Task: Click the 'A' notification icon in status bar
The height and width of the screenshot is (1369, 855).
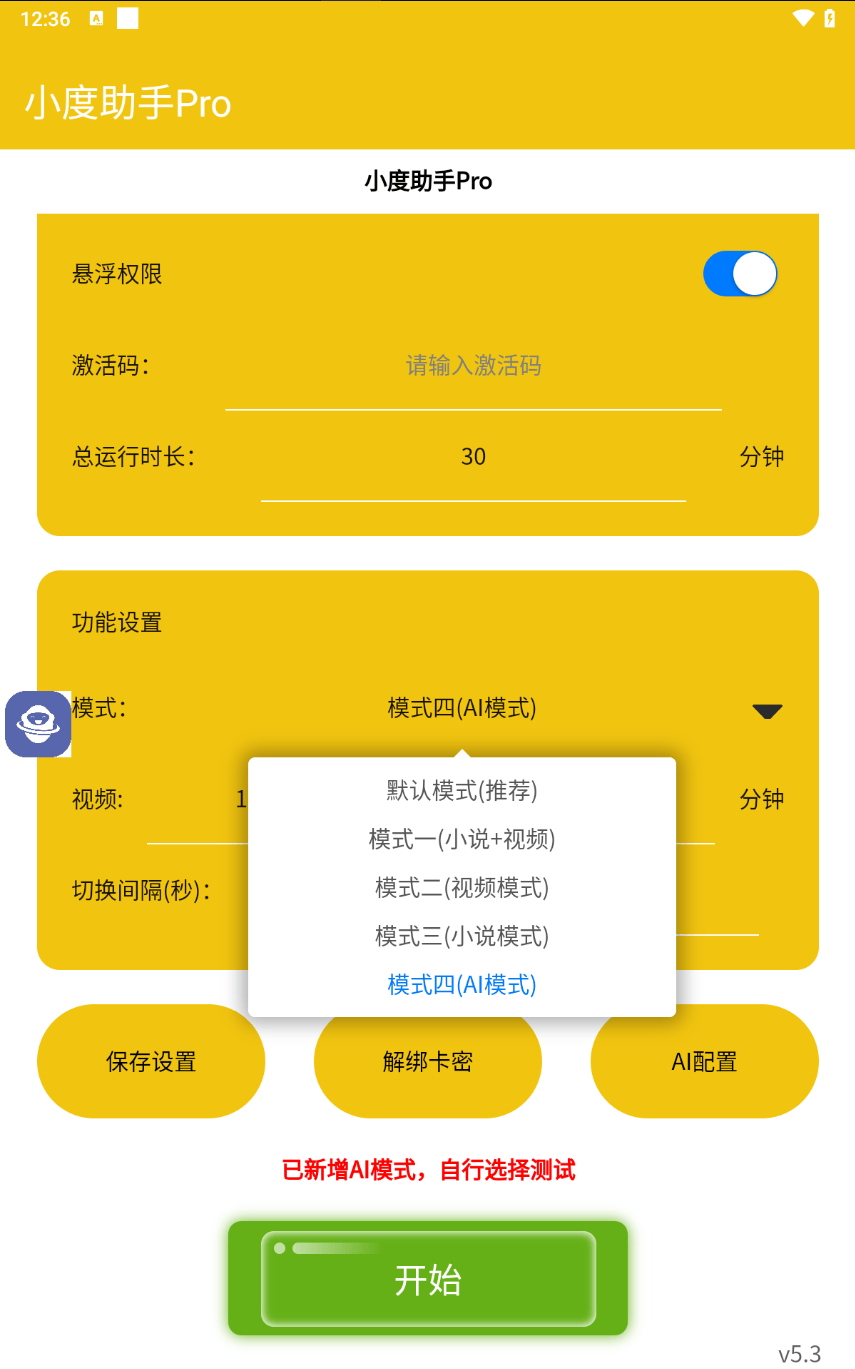Action: [x=96, y=17]
